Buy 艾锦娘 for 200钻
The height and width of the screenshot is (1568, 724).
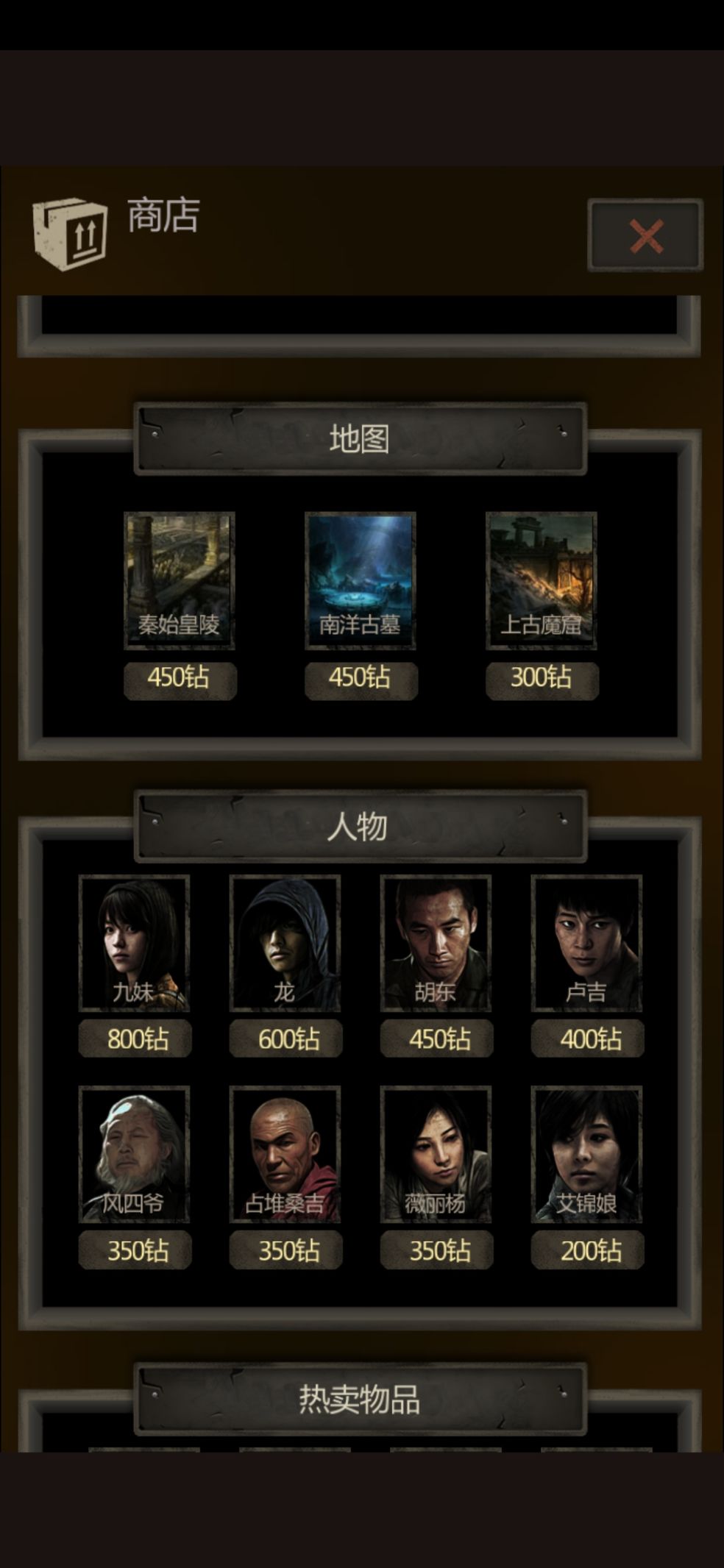tap(588, 1250)
